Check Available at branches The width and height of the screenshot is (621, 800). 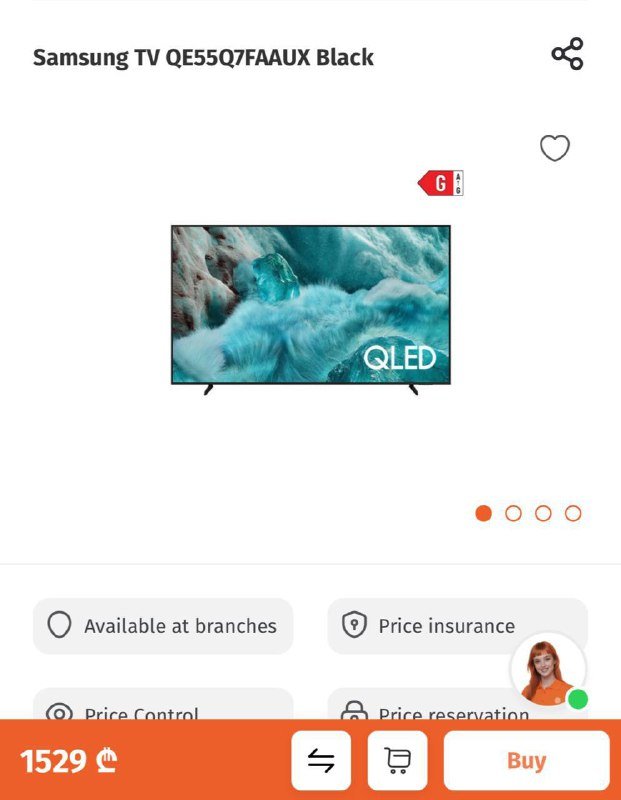pos(163,626)
